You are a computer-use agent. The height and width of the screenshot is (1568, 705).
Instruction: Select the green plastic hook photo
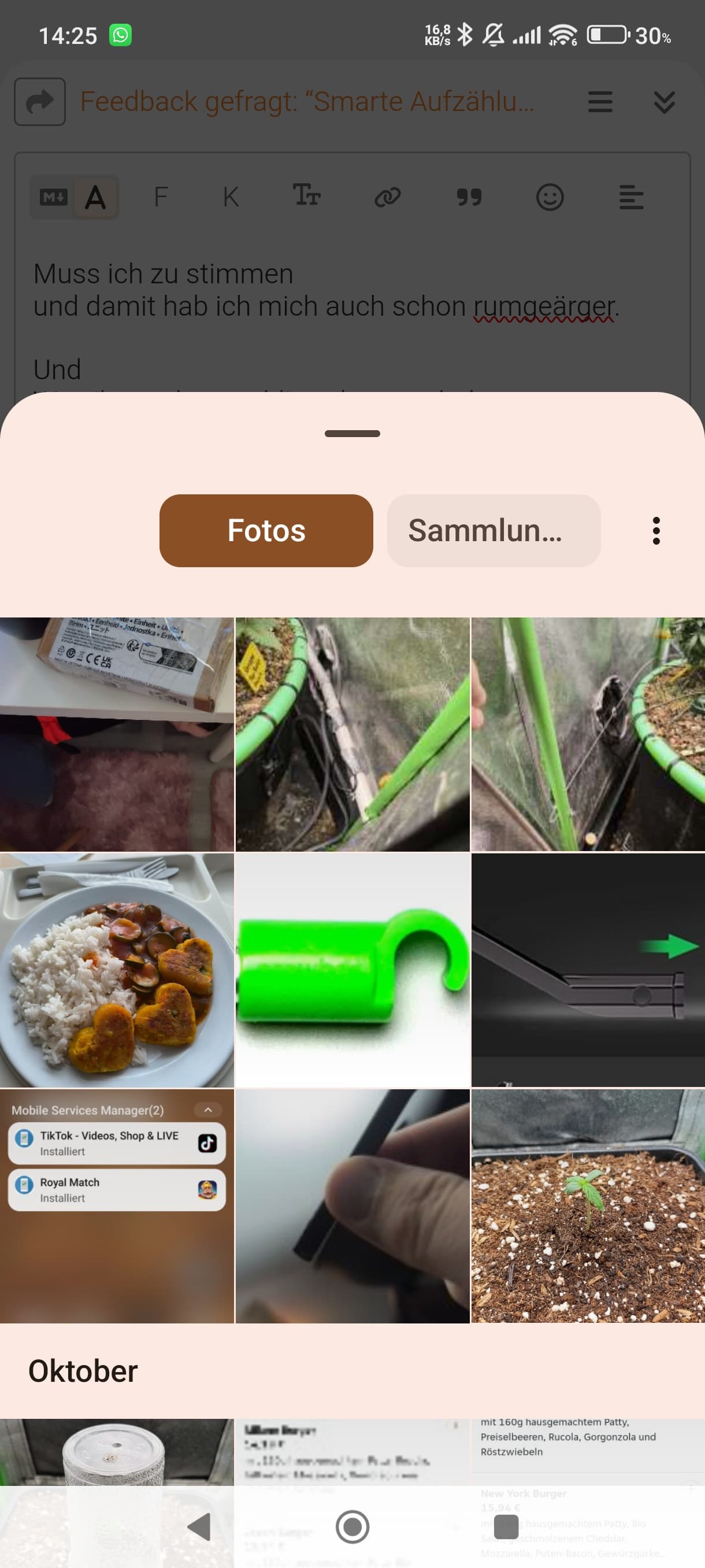(352, 970)
